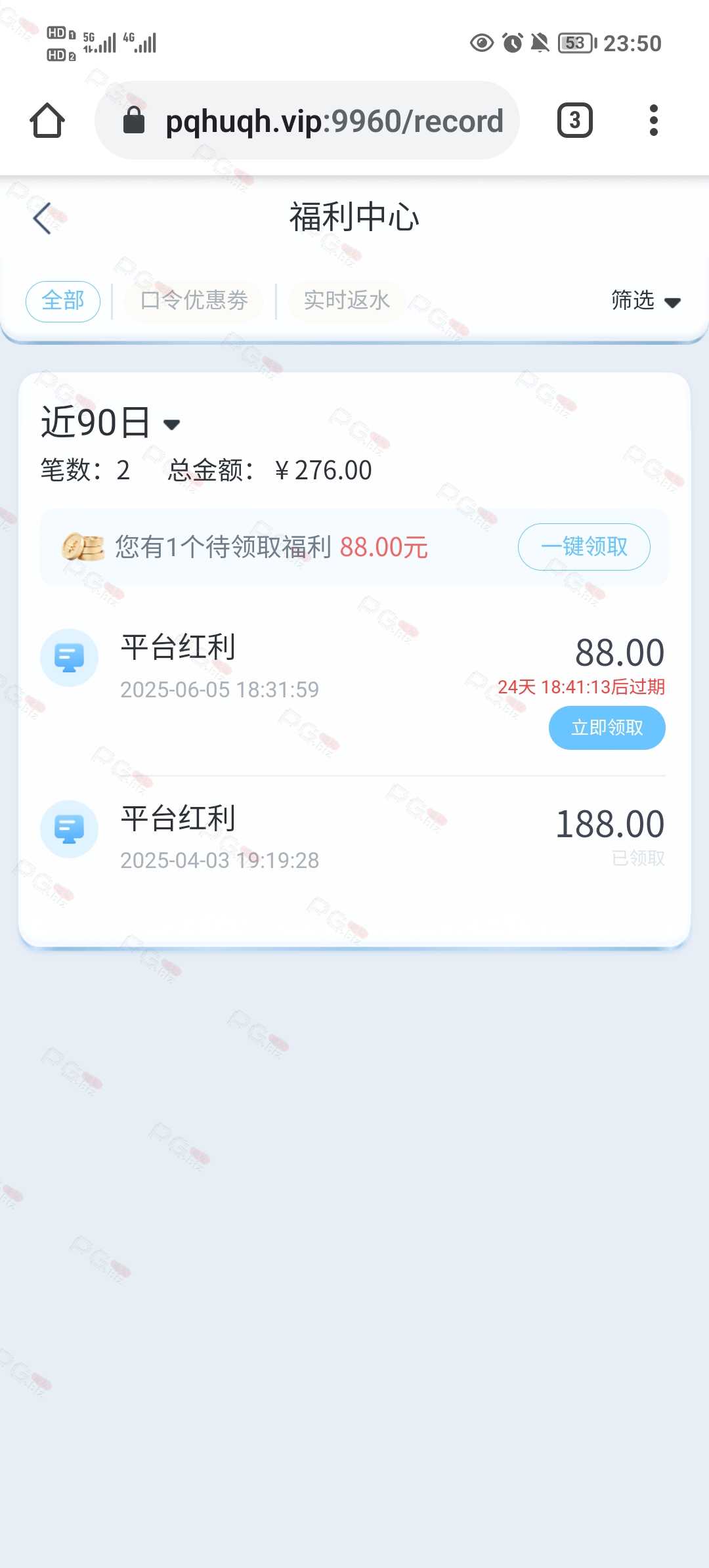The width and height of the screenshot is (709, 1568).
Task: Tap 立即领取 for the 88.00 bonus
Action: (607, 728)
